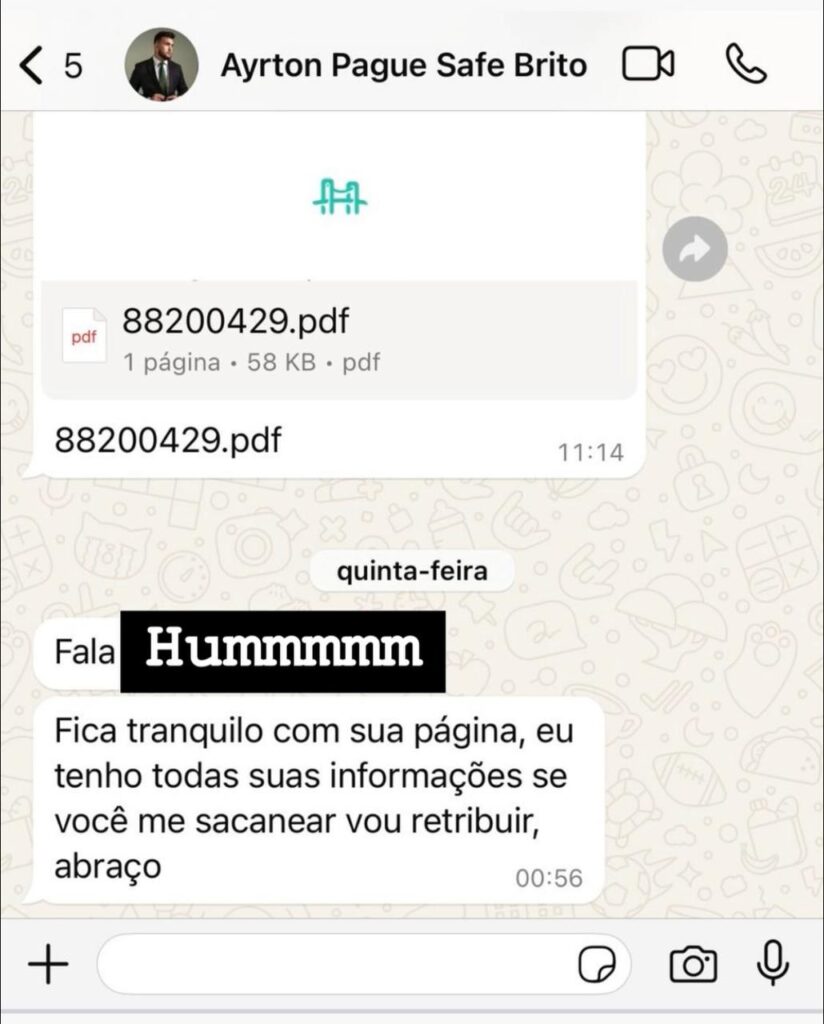This screenshot has height=1024, width=824.
Task: Open the attachment plus menu
Action: pyautogui.click(x=47, y=965)
